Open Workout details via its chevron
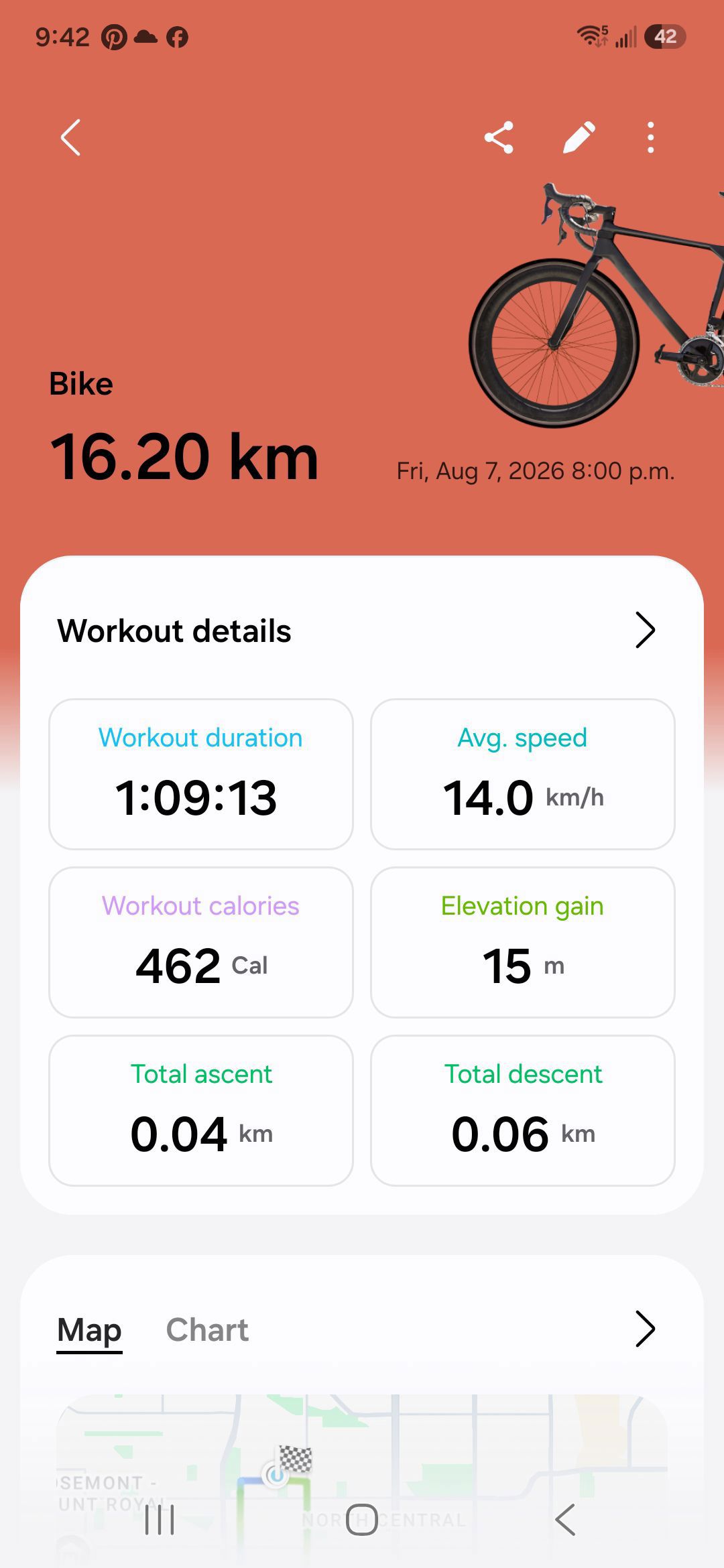 (645, 630)
